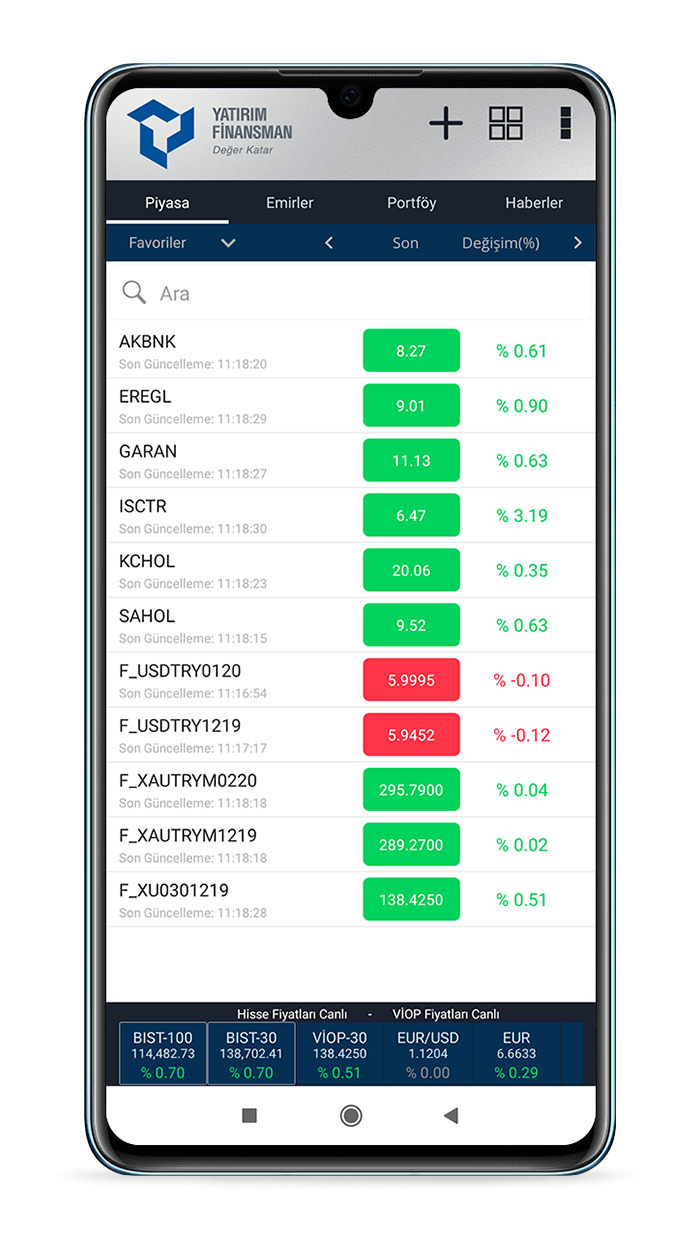
Task: Select the BIST-100 index tile
Action: point(163,1054)
